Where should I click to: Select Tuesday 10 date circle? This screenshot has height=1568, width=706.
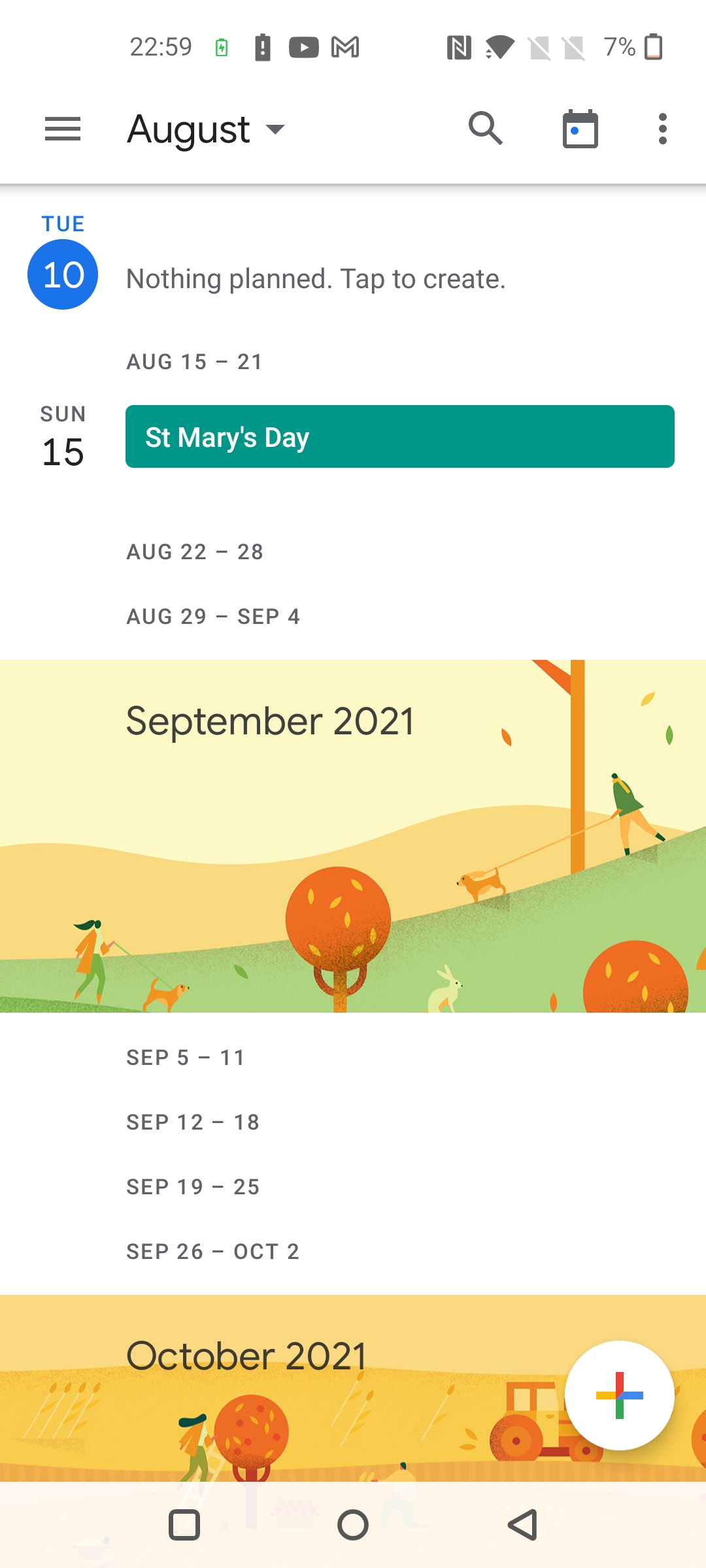point(63,274)
